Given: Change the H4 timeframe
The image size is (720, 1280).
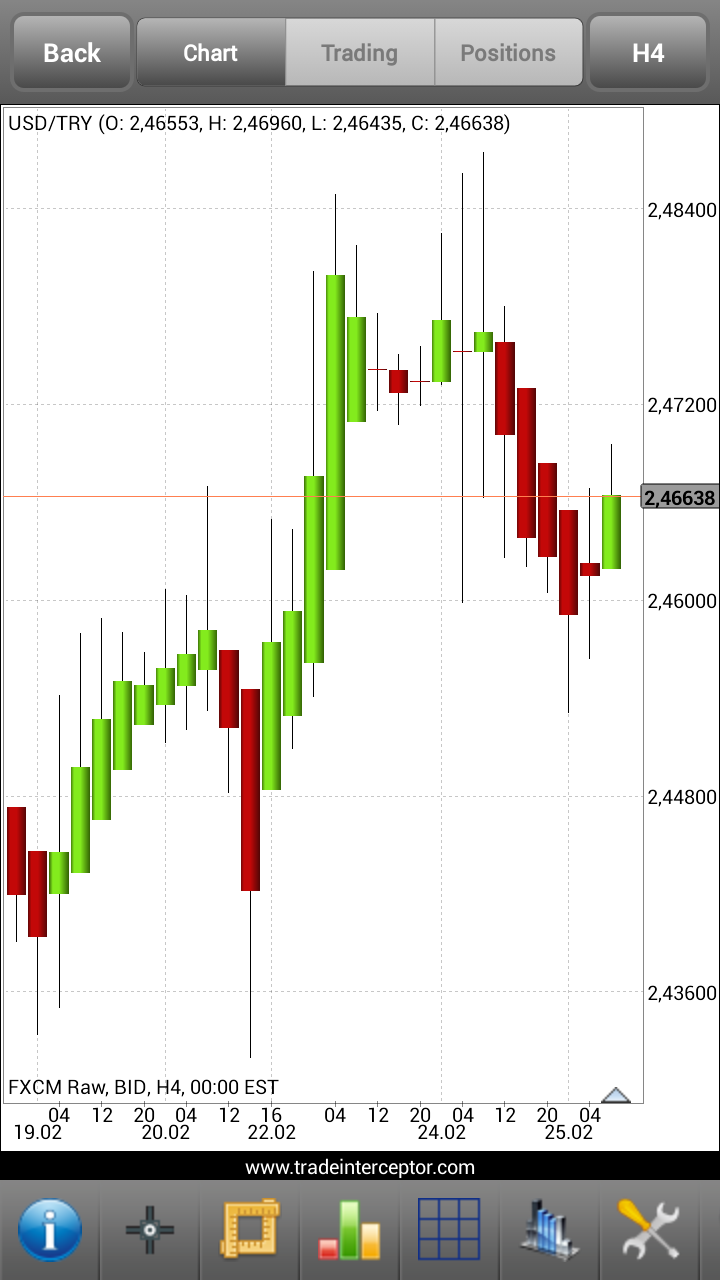Looking at the screenshot, I should pyautogui.click(x=648, y=52).
